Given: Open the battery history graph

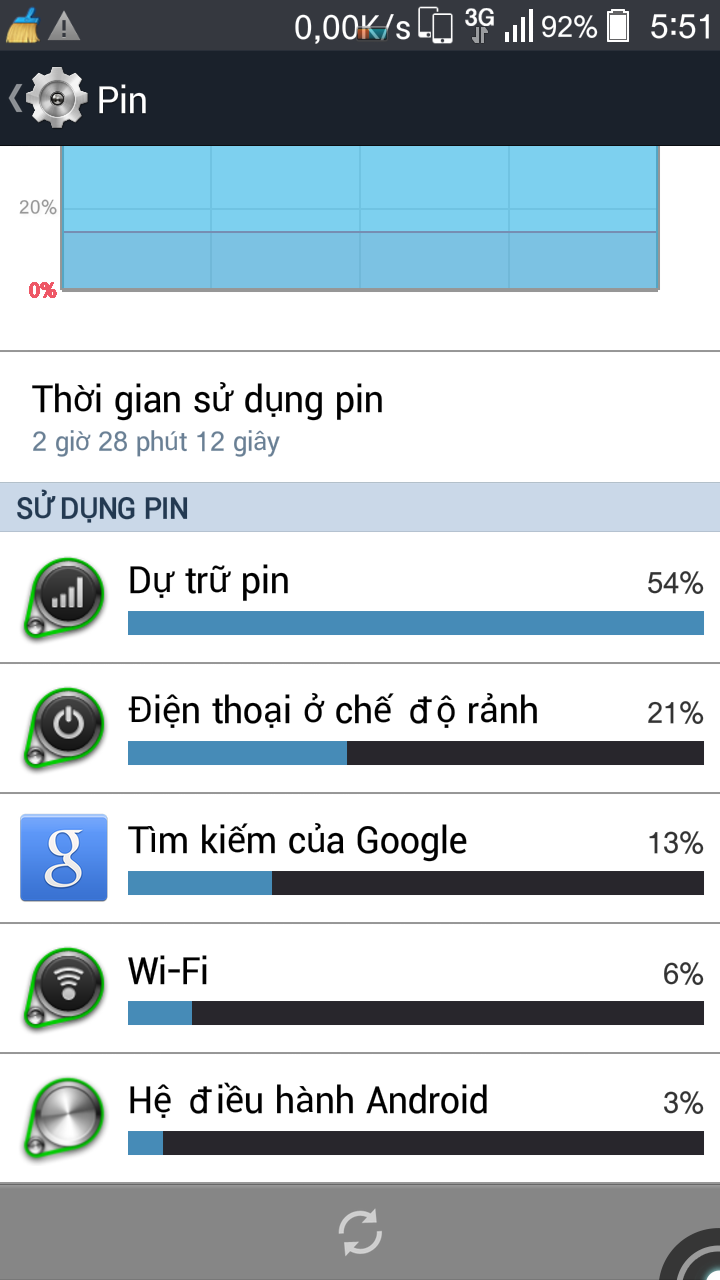Looking at the screenshot, I should (x=360, y=248).
